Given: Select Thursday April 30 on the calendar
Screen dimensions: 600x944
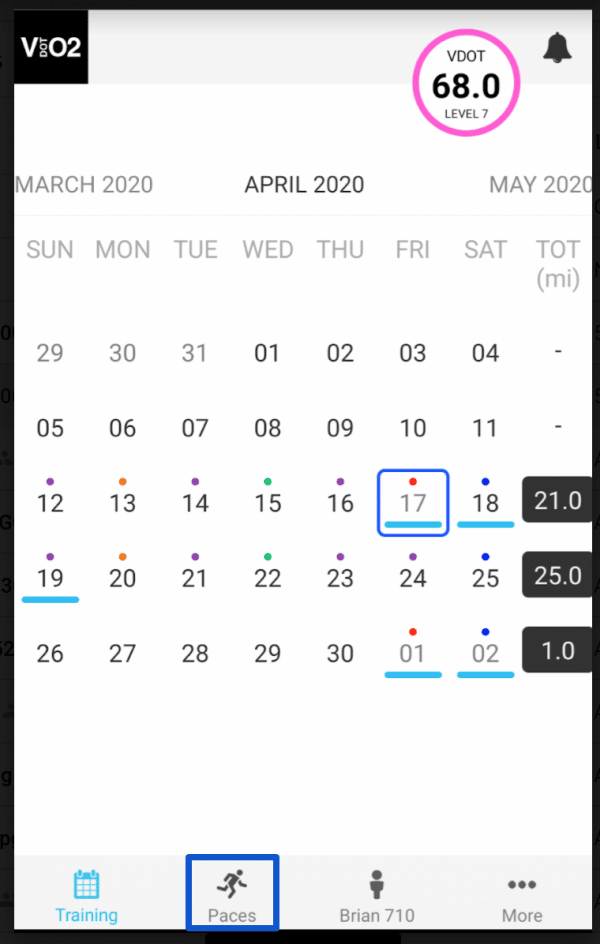Looking at the screenshot, I should 340,654.
